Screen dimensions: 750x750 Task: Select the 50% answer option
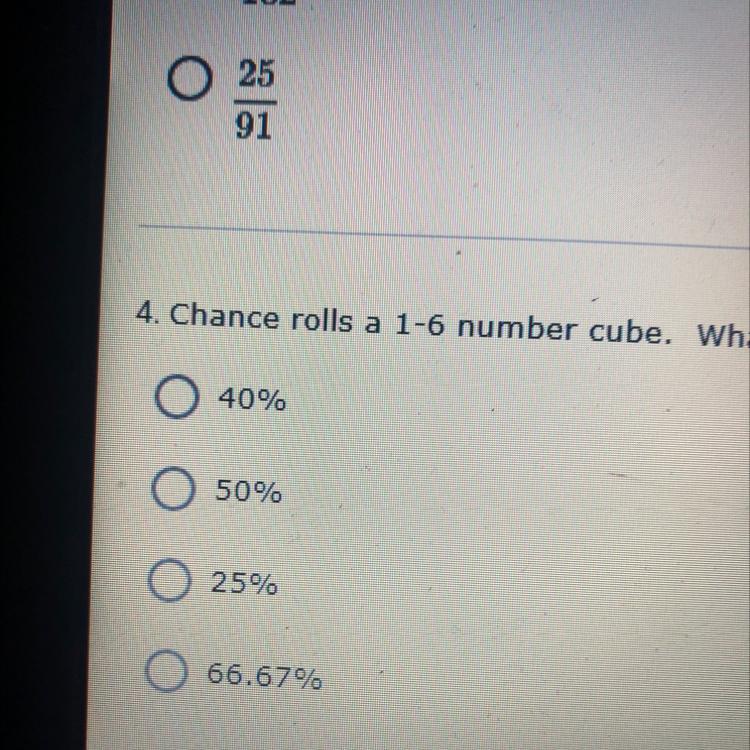[x=173, y=492]
